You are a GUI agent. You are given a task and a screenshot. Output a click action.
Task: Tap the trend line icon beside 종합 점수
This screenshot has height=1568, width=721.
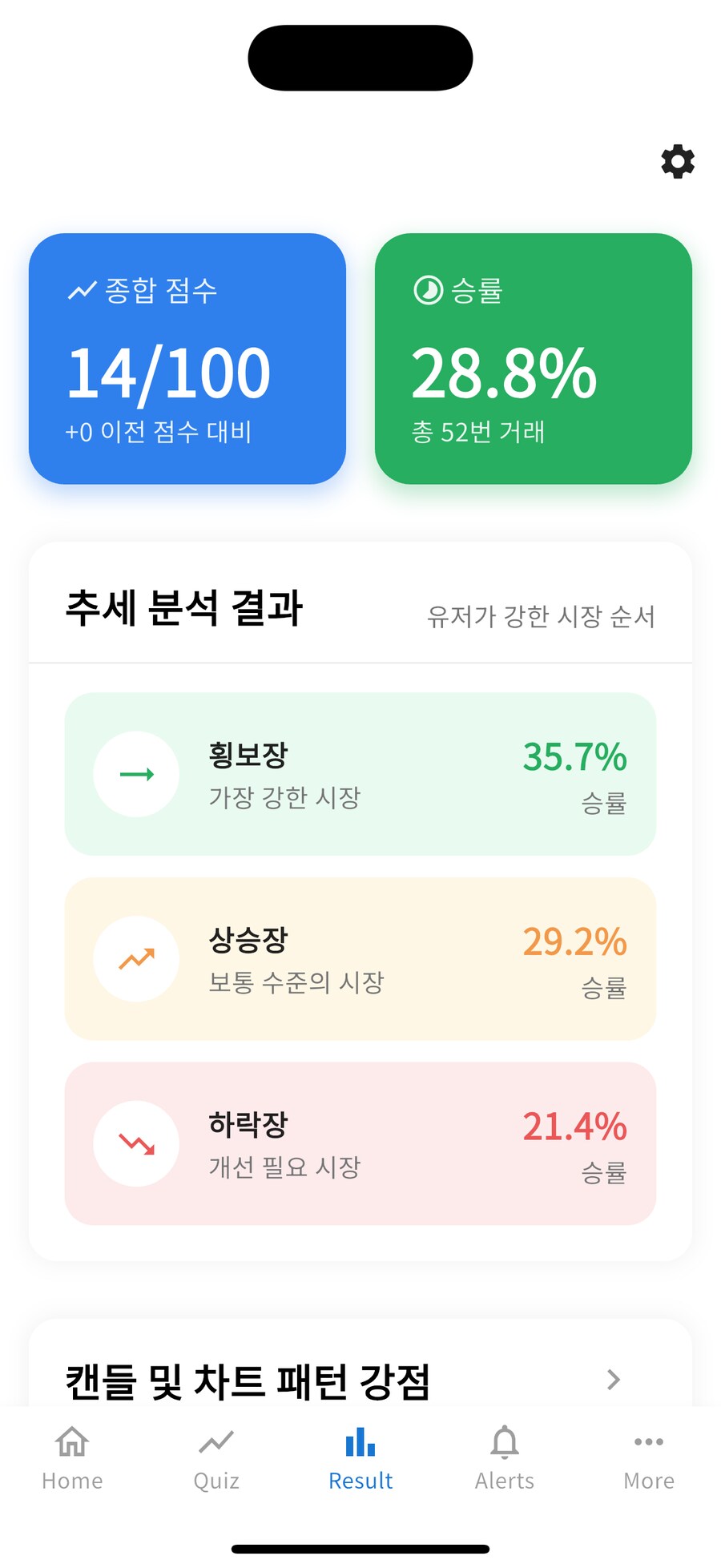[x=84, y=290]
